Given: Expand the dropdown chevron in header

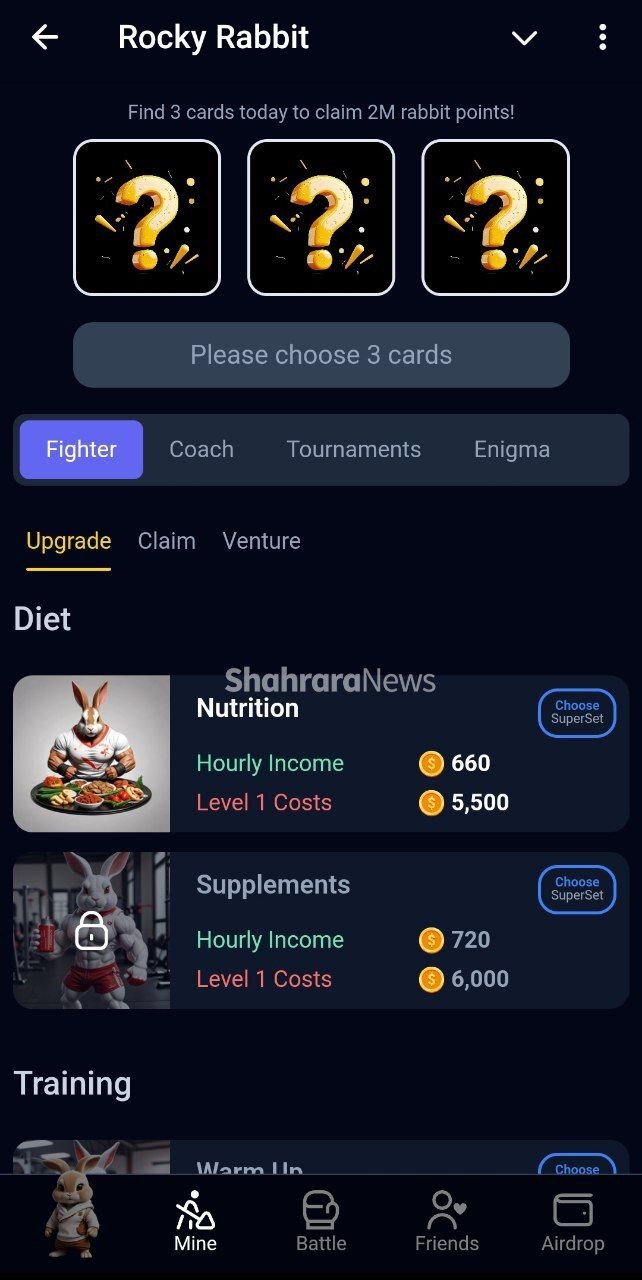Looking at the screenshot, I should [x=524, y=38].
